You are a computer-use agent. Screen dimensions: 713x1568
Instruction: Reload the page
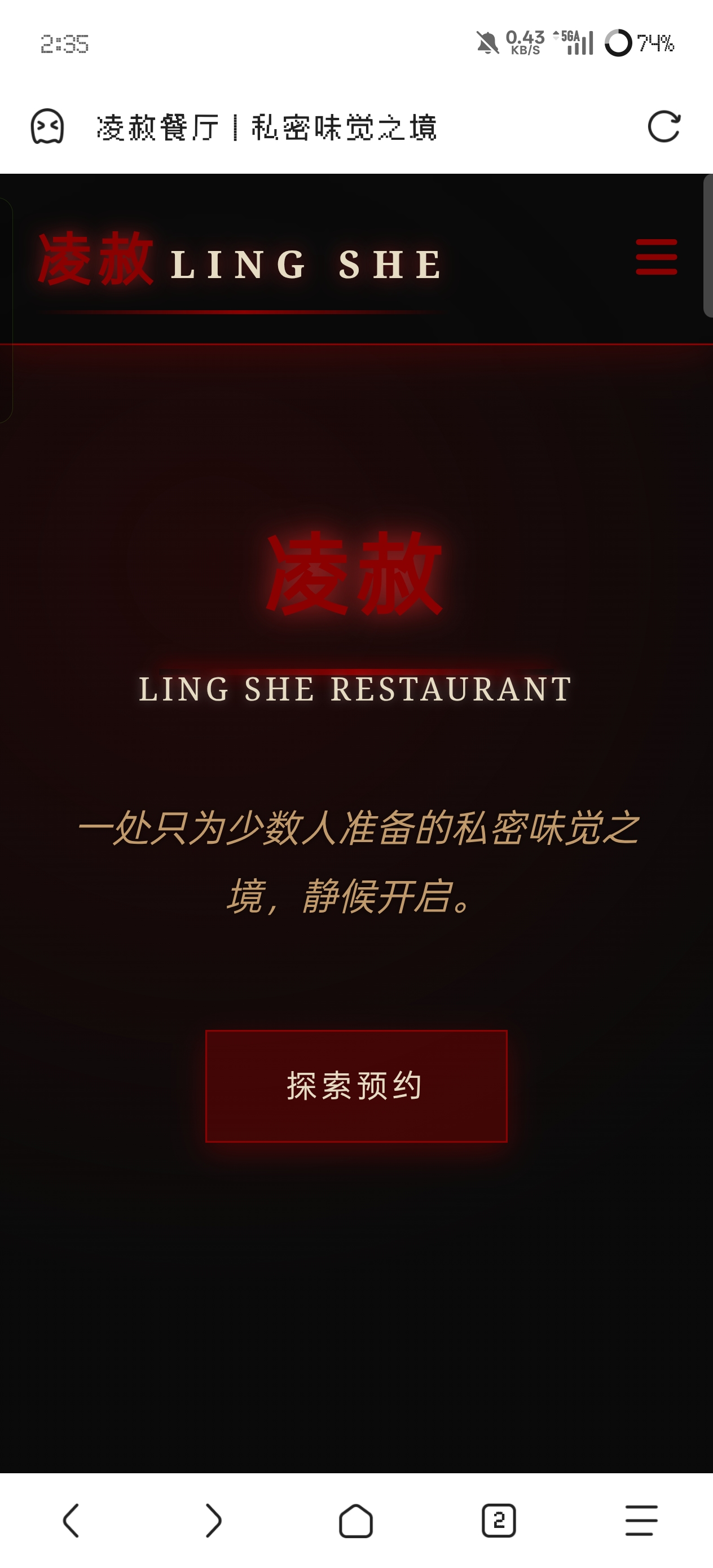point(663,126)
